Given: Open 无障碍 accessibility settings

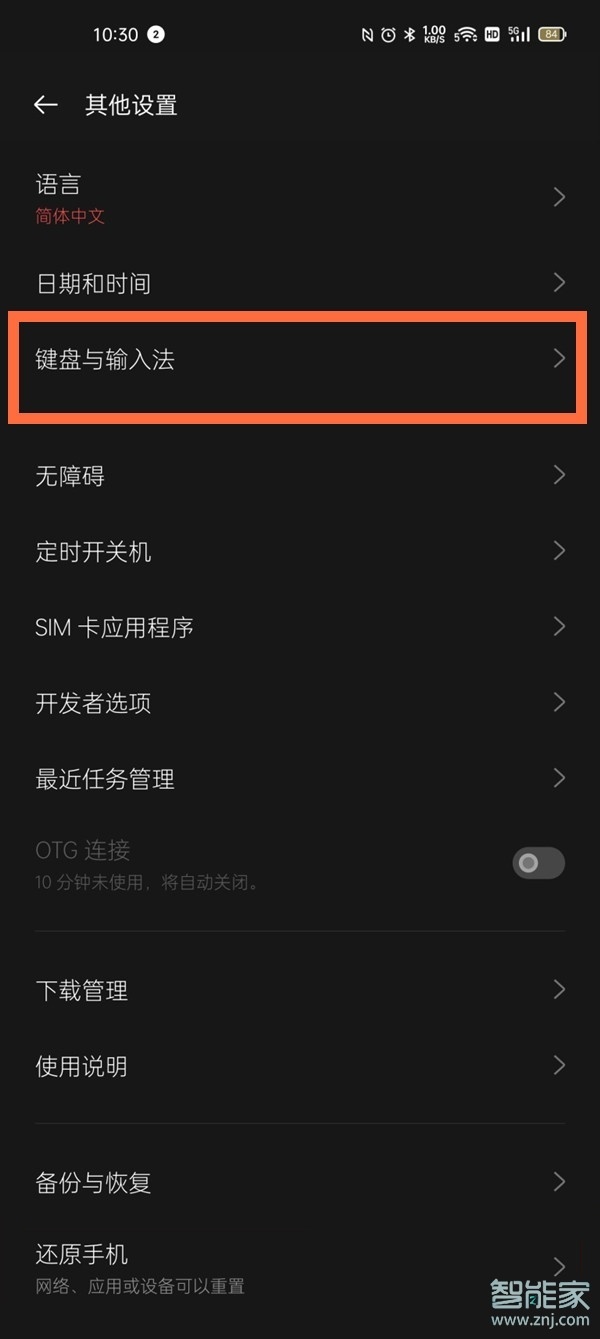Looking at the screenshot, I should (300, 476).
